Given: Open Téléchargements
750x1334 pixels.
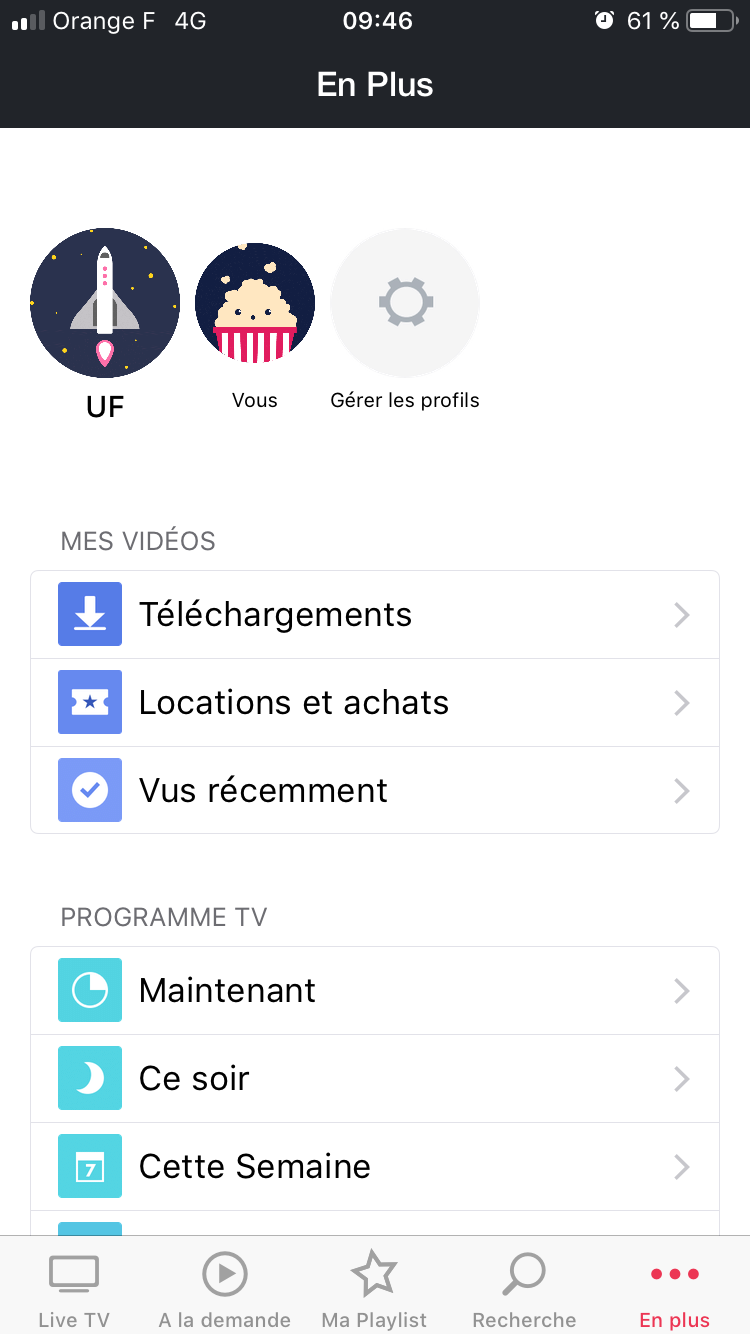Looking at the screenshot, I should click(x=375, y=614).
